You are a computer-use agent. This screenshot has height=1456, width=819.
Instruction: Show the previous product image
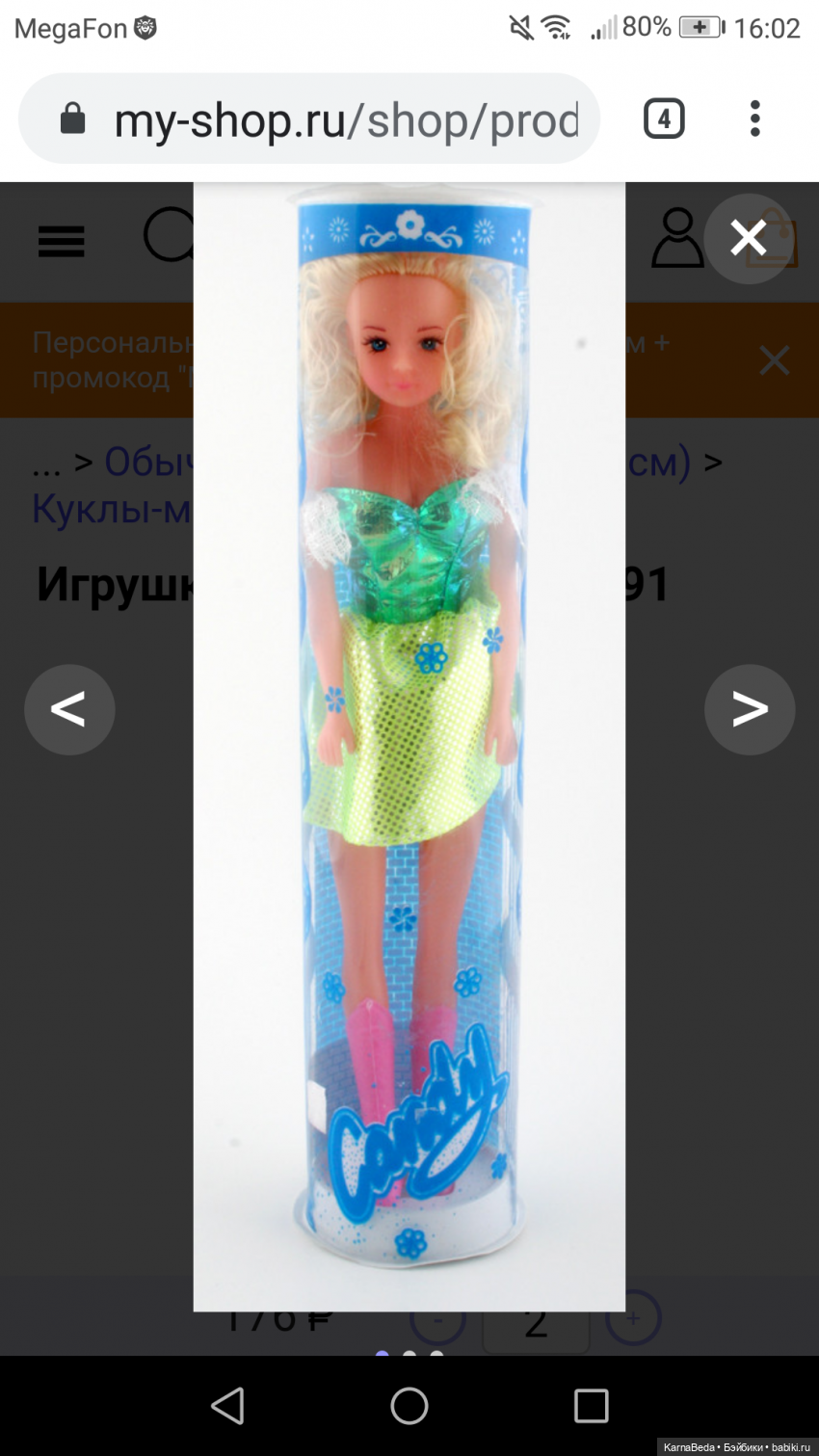tap(68, 709)
